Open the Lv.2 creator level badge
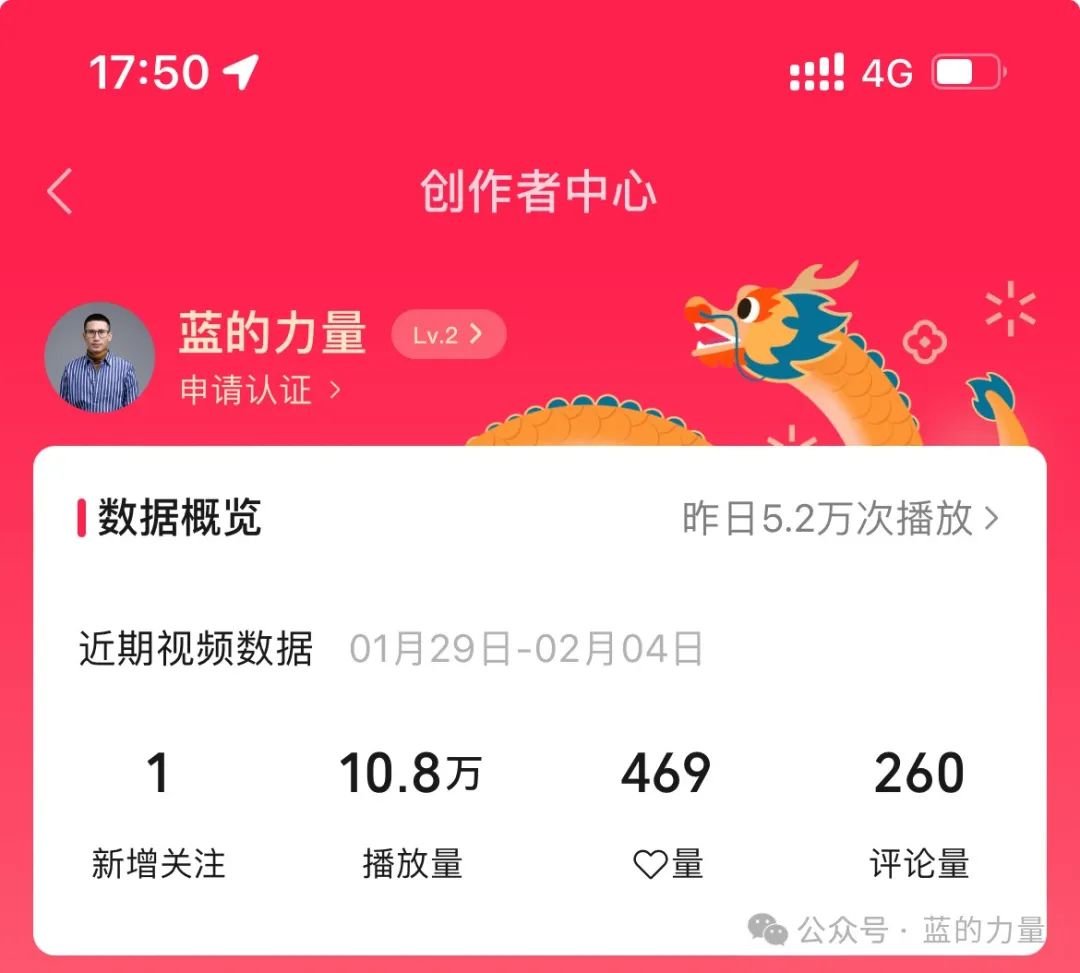1080x973 pixels. pos(448,335)
